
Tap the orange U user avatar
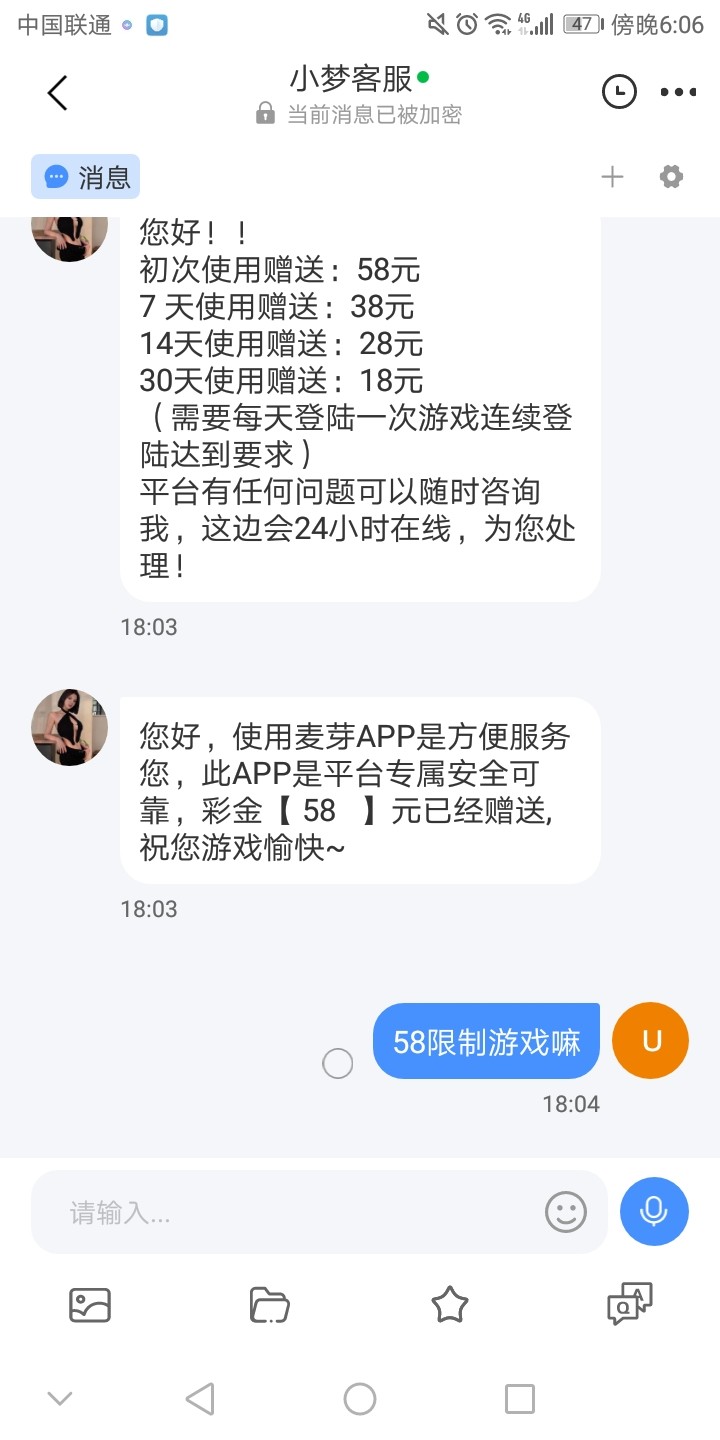[651, 1041]
